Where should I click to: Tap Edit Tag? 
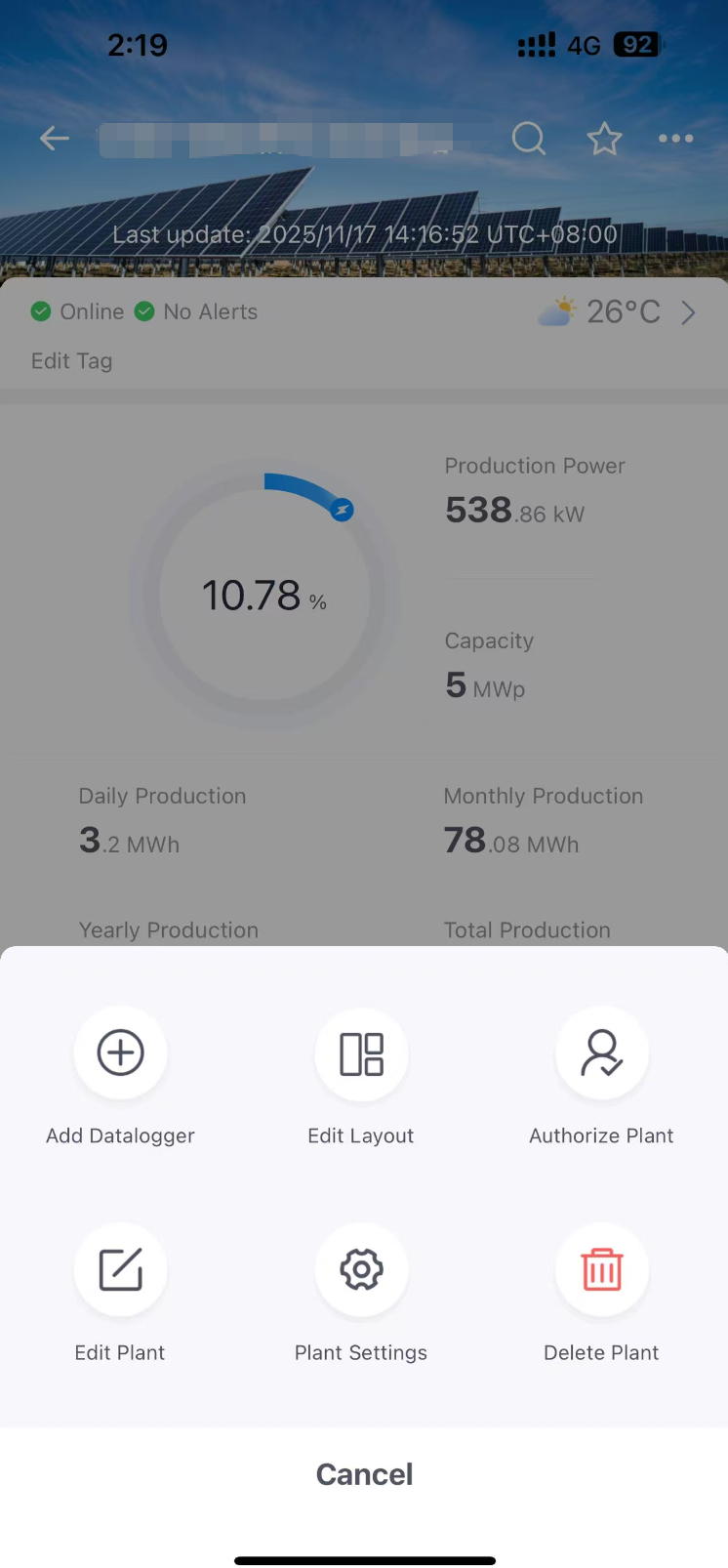tap(71, 361)
